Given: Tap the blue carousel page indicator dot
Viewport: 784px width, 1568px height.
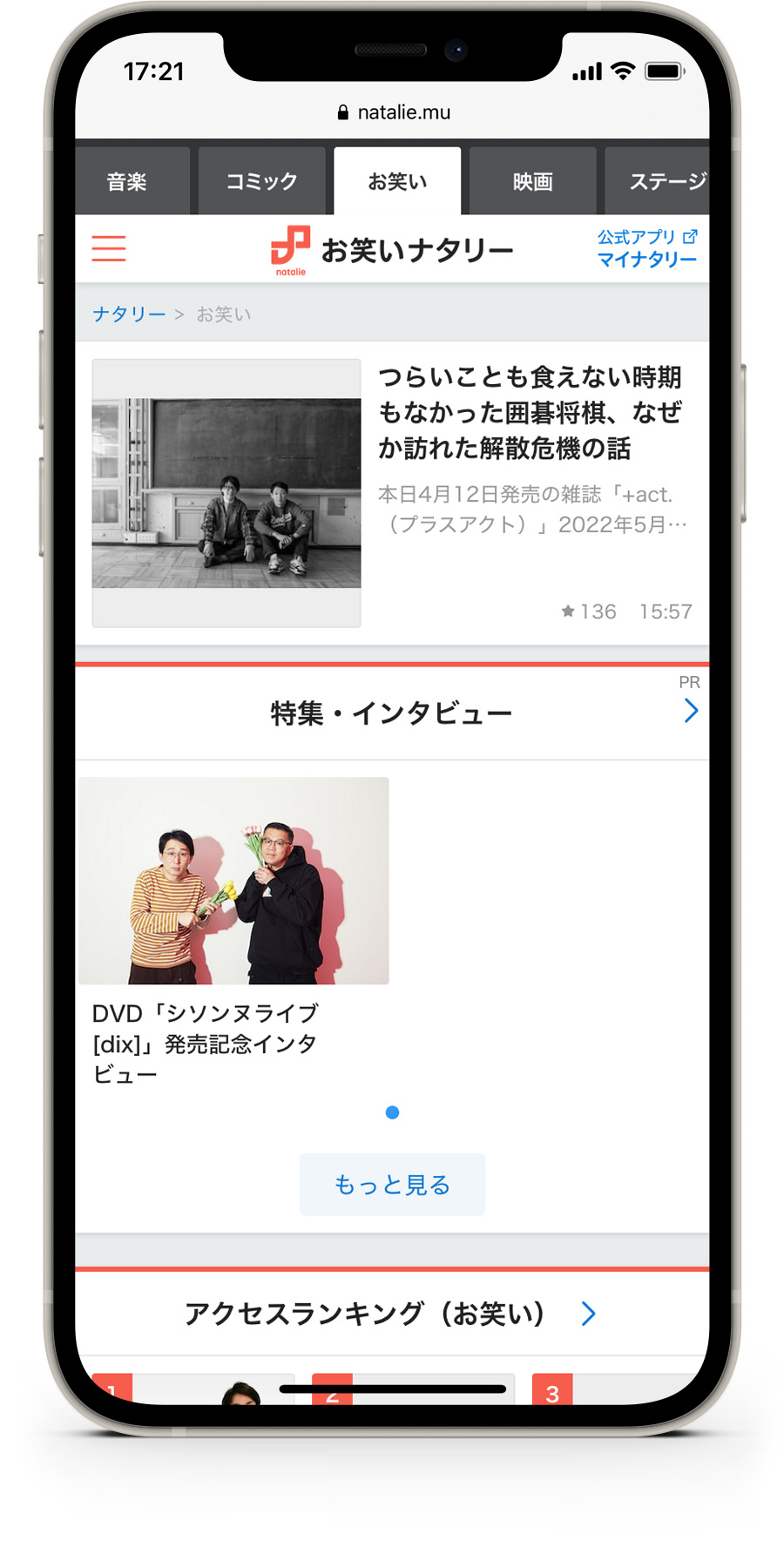Looking at the screenshot, I should point(392,1112).
